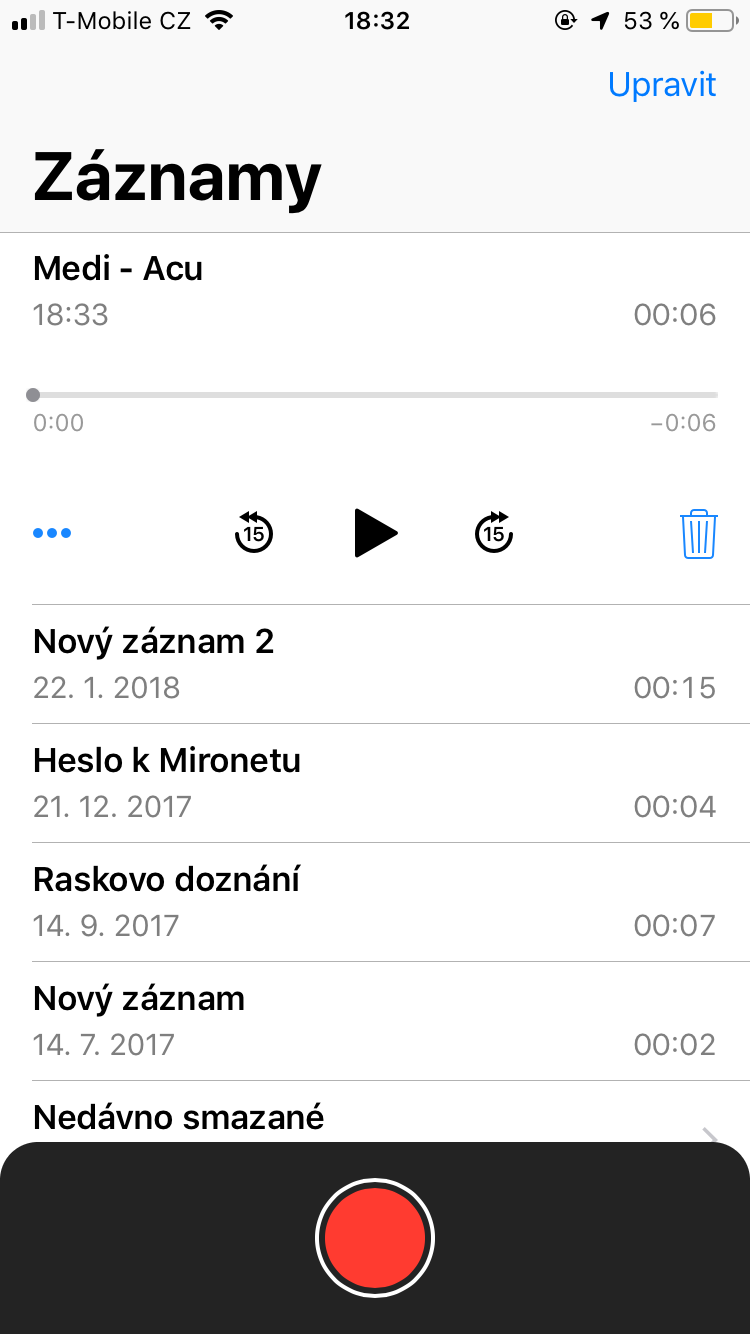Tap the location arrow in status bar

[599, 20]
